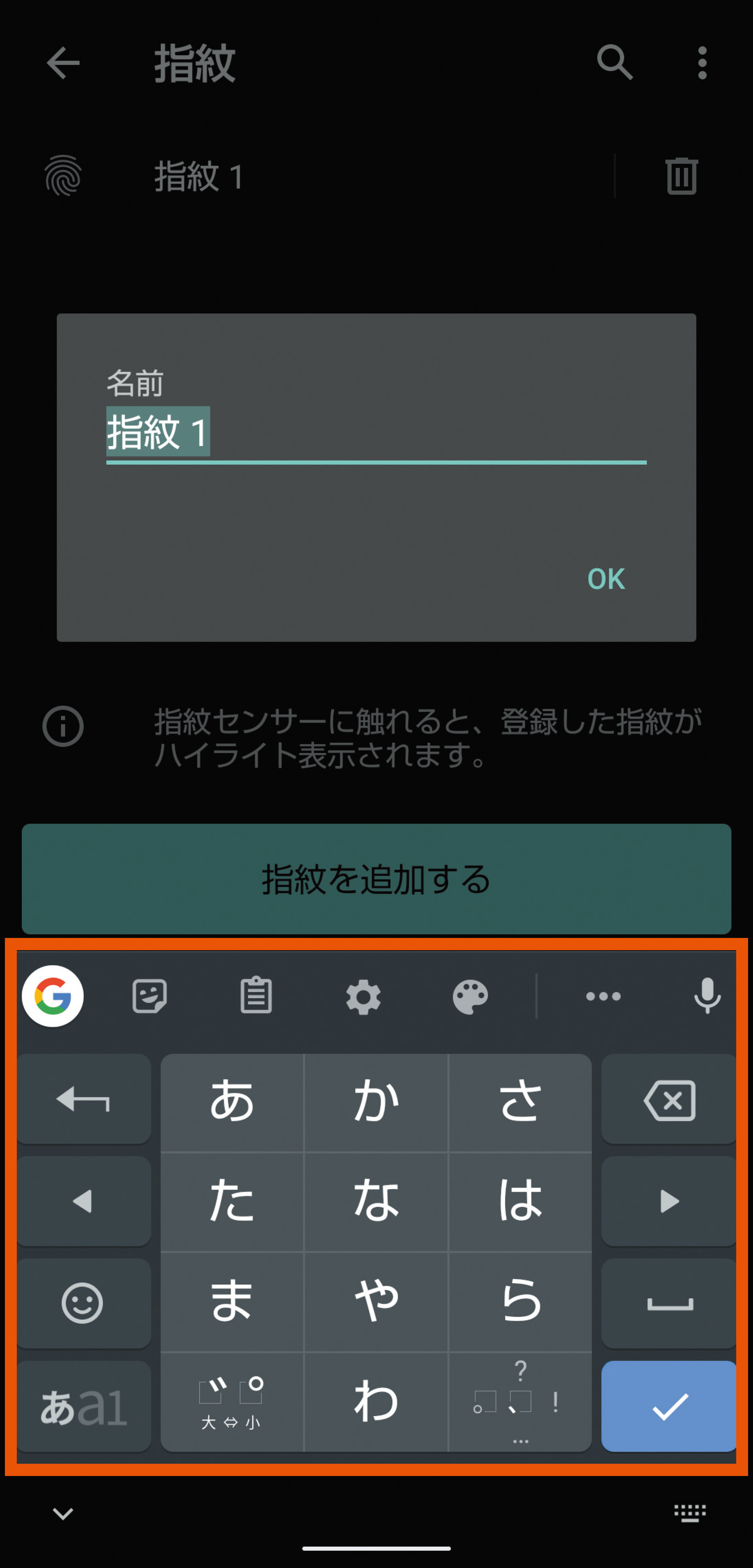Start voice input with the microphone
The height and width of the screenshot is (1568, 753).
(x=707, y=996)
